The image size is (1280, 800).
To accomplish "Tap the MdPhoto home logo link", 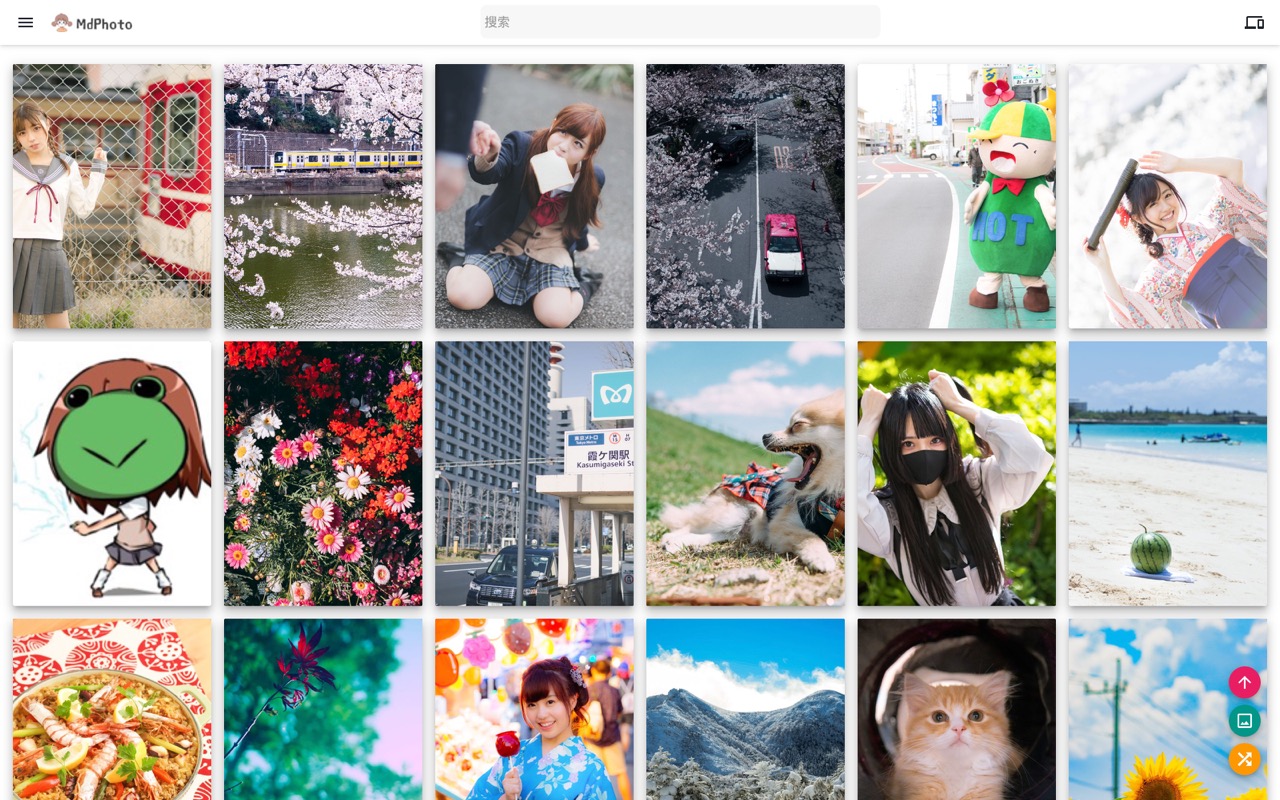I will click(92, 23).
